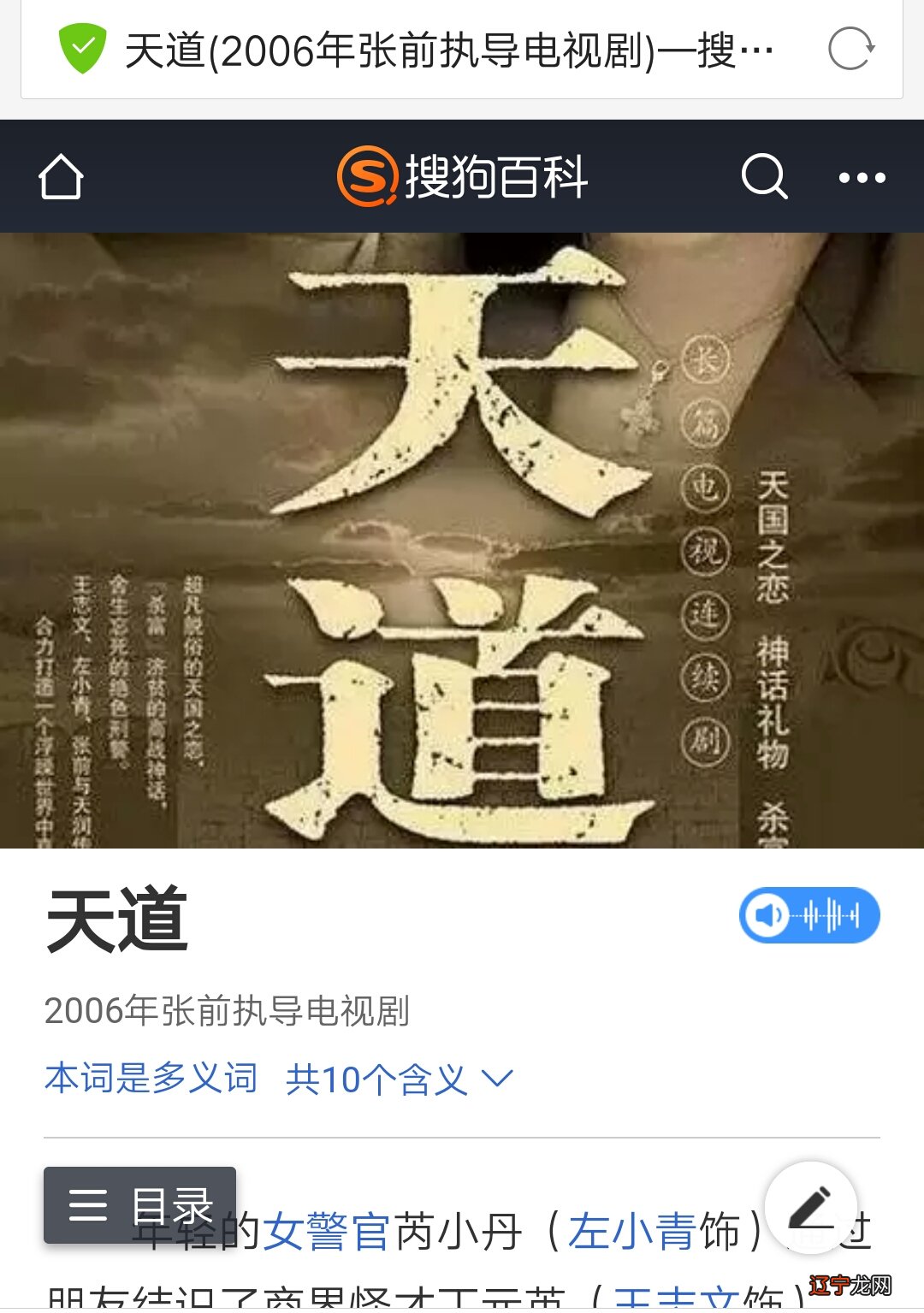Open the 女警官 link
This screenshot has width=924, height=1313.
click(x=327, y=1233)
